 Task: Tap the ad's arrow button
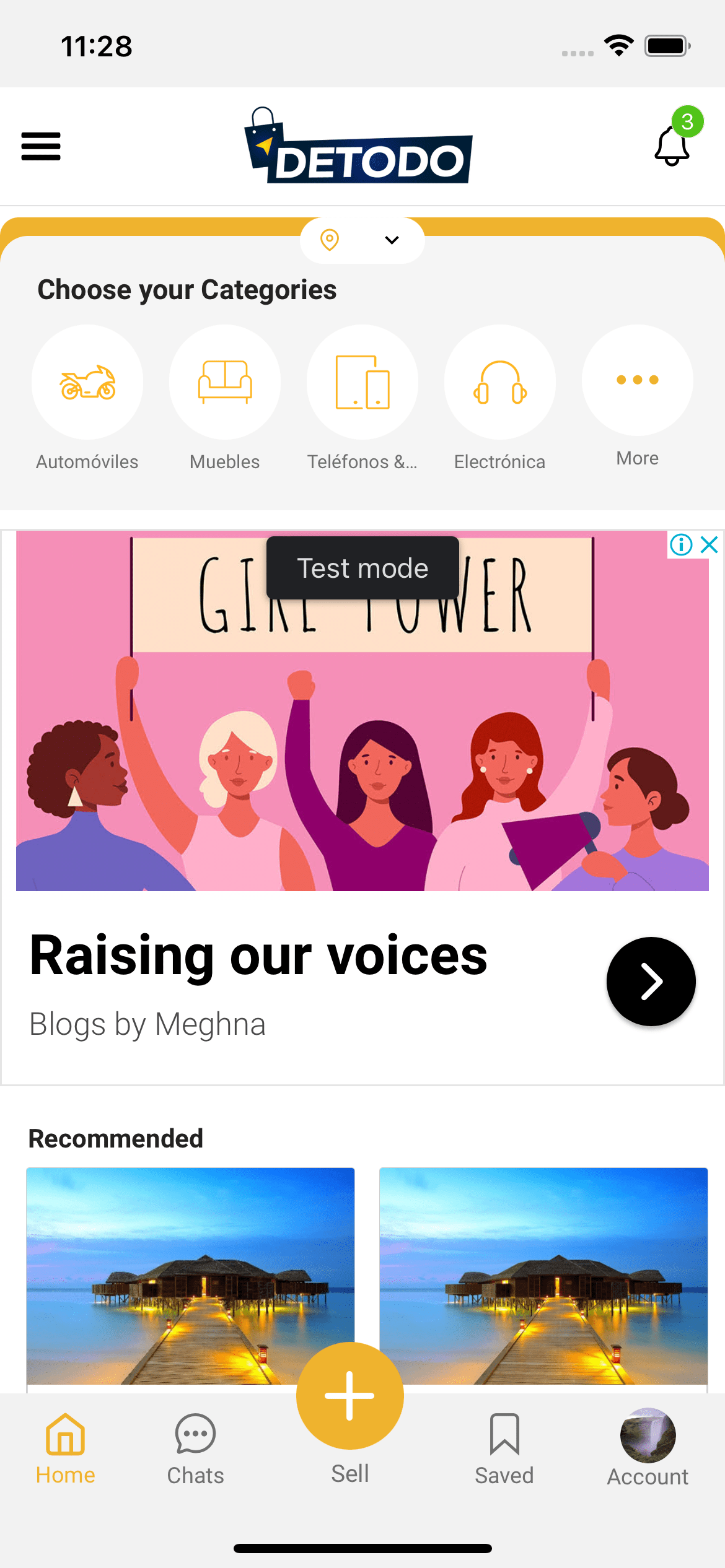pyautogui.click(x=651, y=981)
